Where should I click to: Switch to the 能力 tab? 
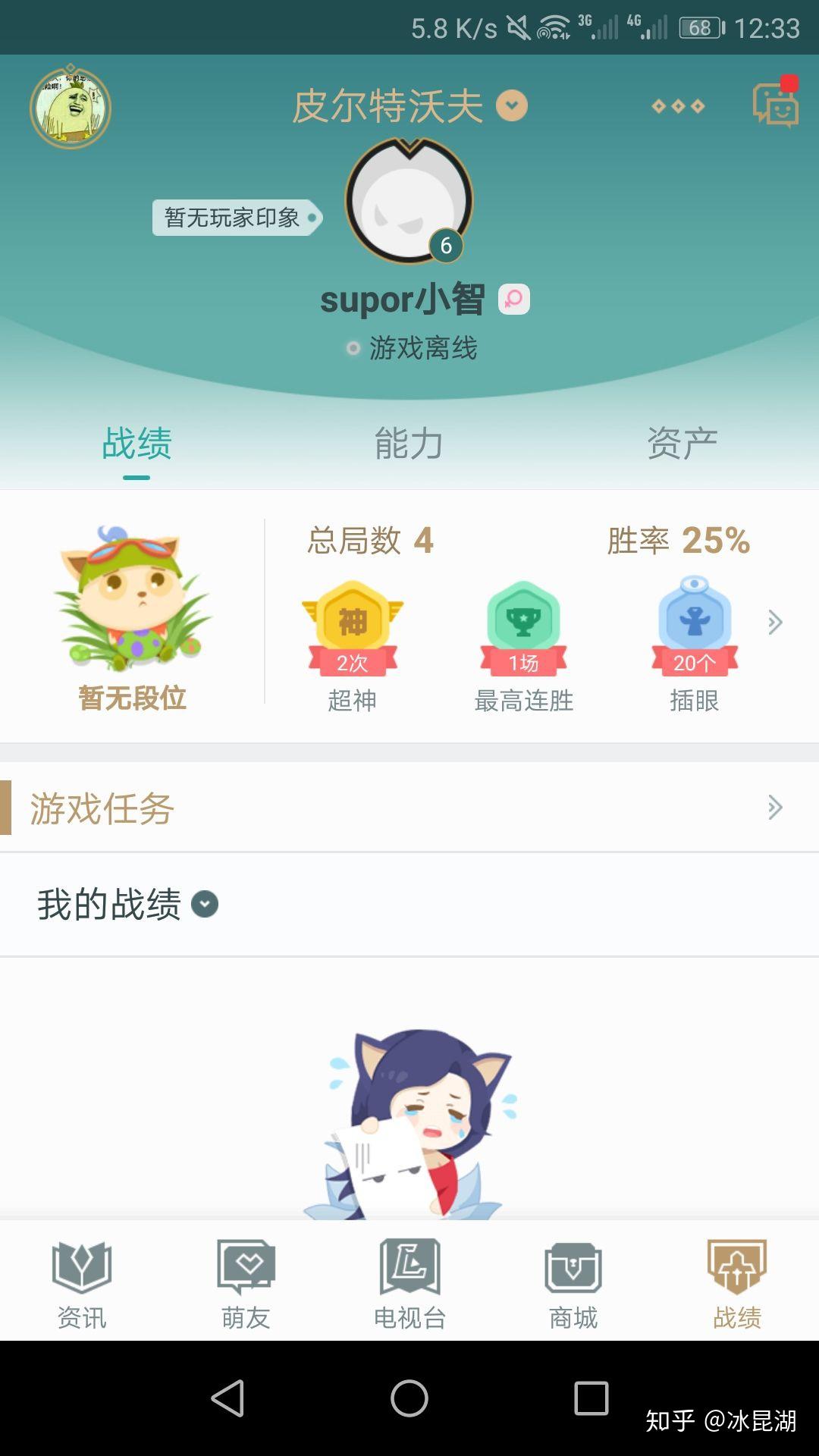pyautogui.click(x=409, y=444)
